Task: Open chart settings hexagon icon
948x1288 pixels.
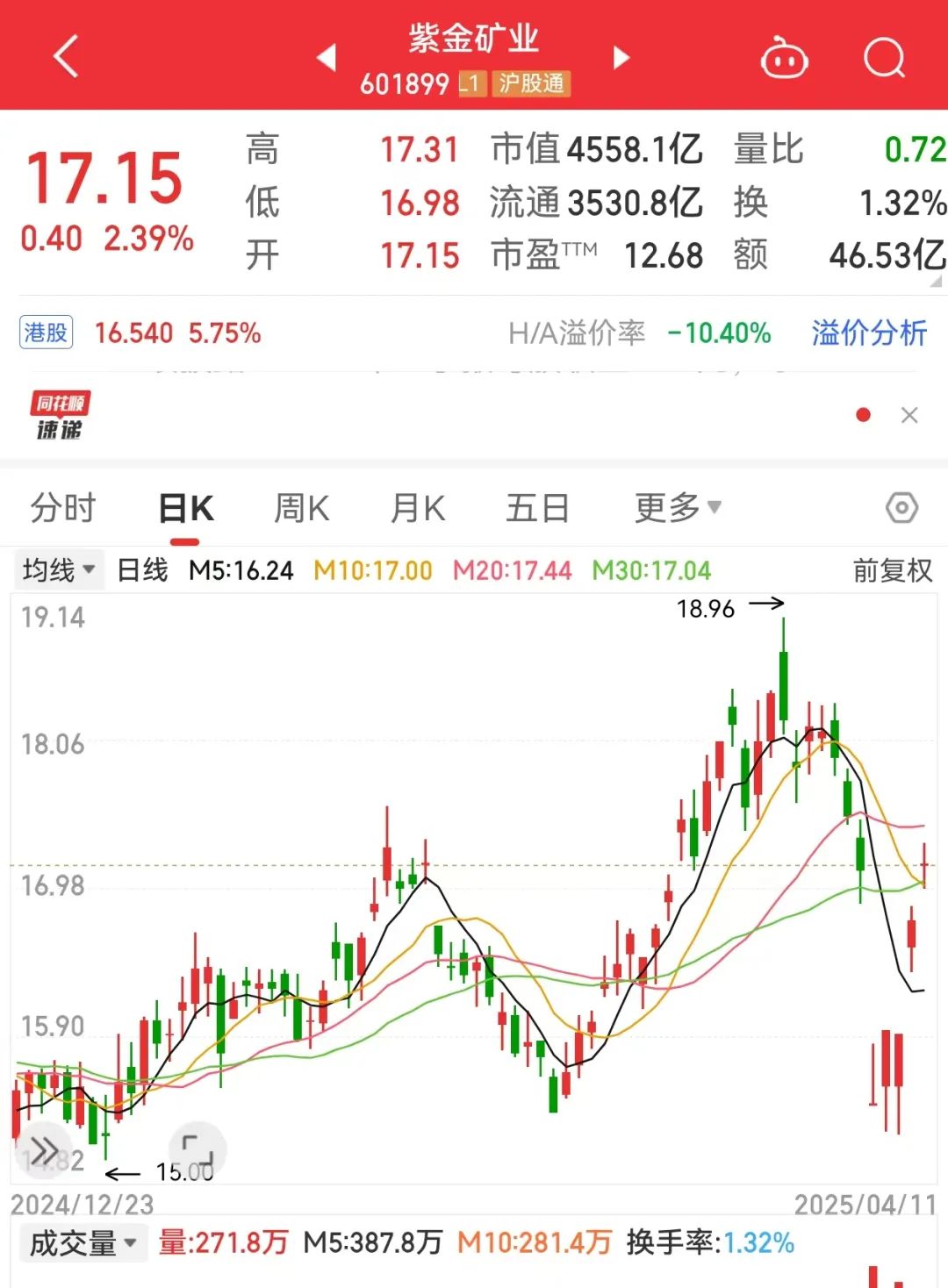Action: tap(901, 507)
